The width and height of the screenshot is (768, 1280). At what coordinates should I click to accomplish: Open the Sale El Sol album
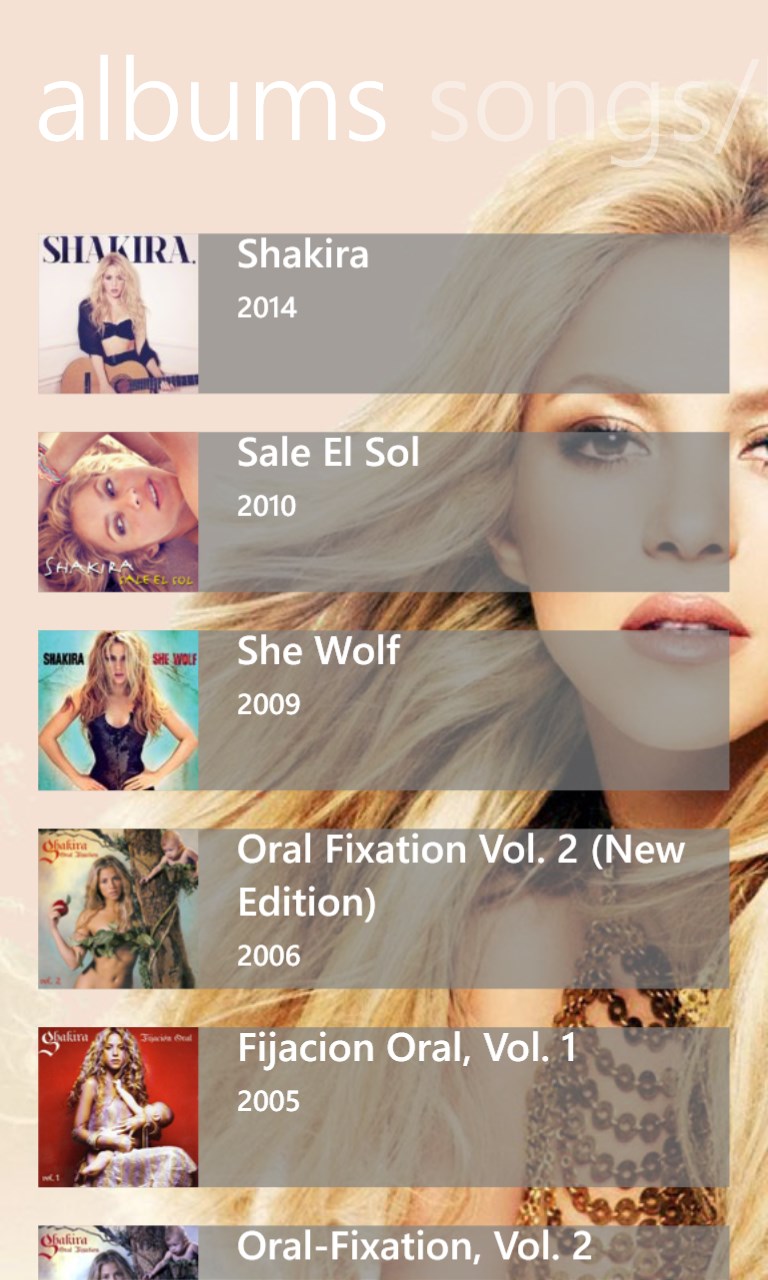pyautogui.click(x=384, y=511)
